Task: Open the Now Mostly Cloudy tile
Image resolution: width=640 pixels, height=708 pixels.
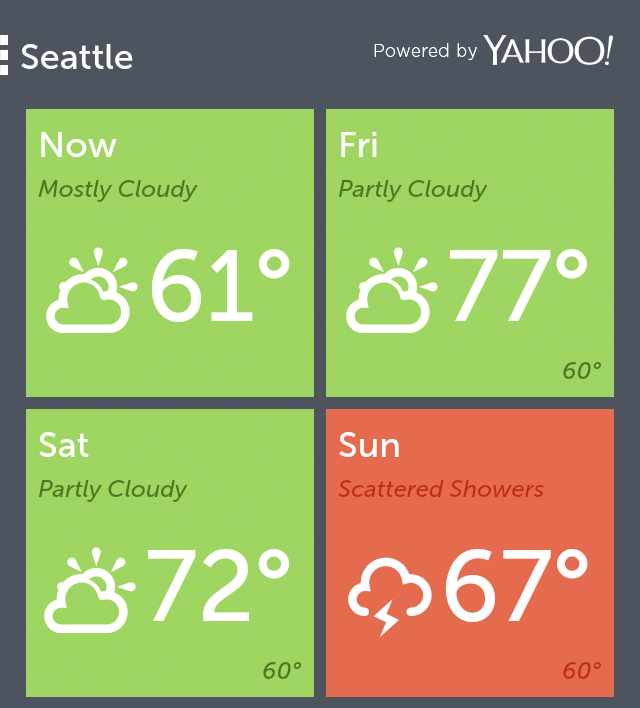Action: click(170, 253)
